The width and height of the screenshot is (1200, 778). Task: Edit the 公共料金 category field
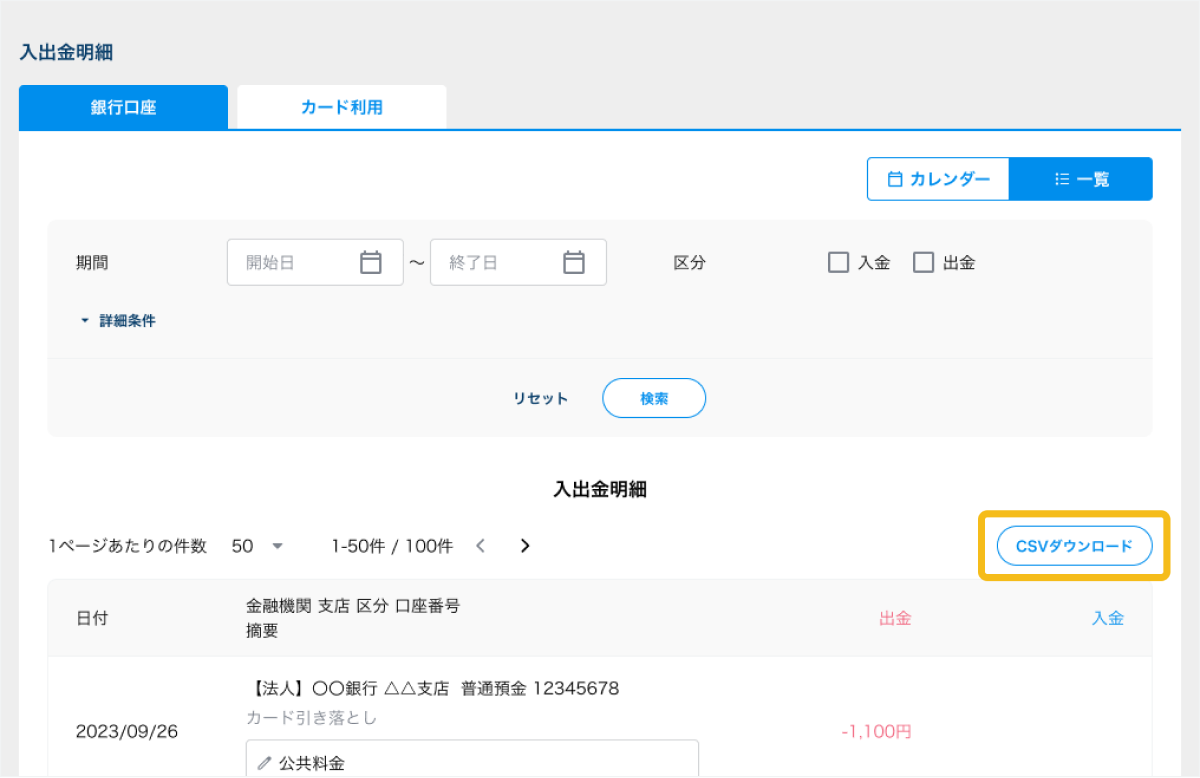[x=472, y=762]
